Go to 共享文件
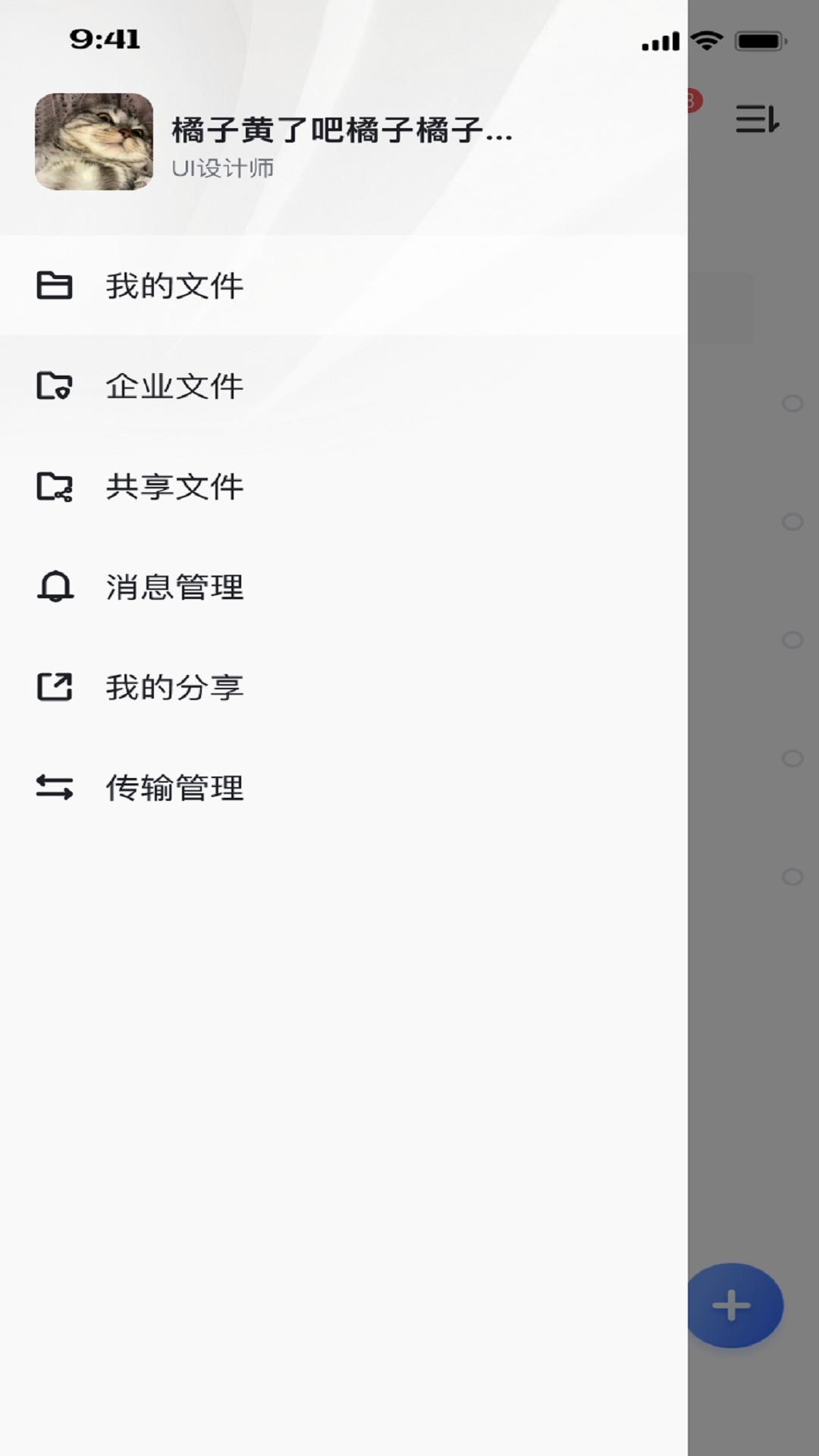Viewport: 819px width, 1456px height. [174, 486]
